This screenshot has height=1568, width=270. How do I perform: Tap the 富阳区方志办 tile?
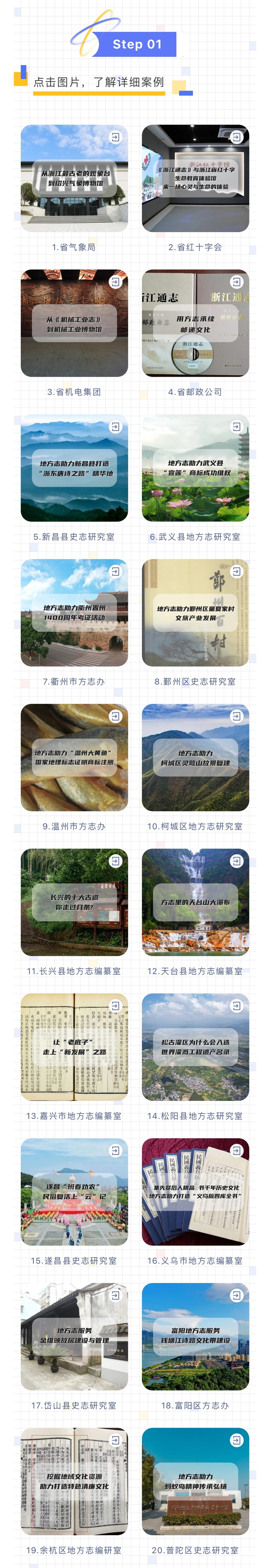pos(195,1337)
